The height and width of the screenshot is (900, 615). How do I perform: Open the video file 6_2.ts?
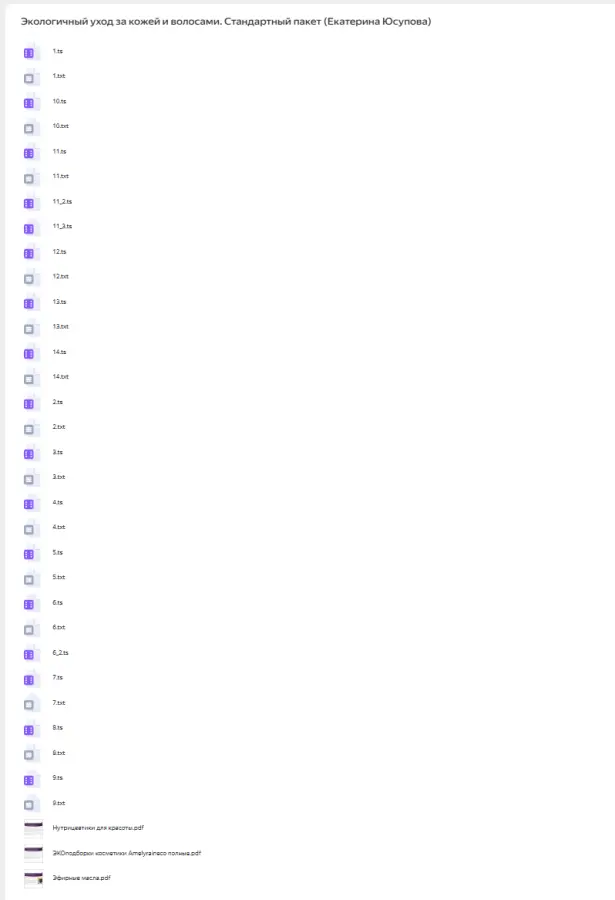pos(60,652)
